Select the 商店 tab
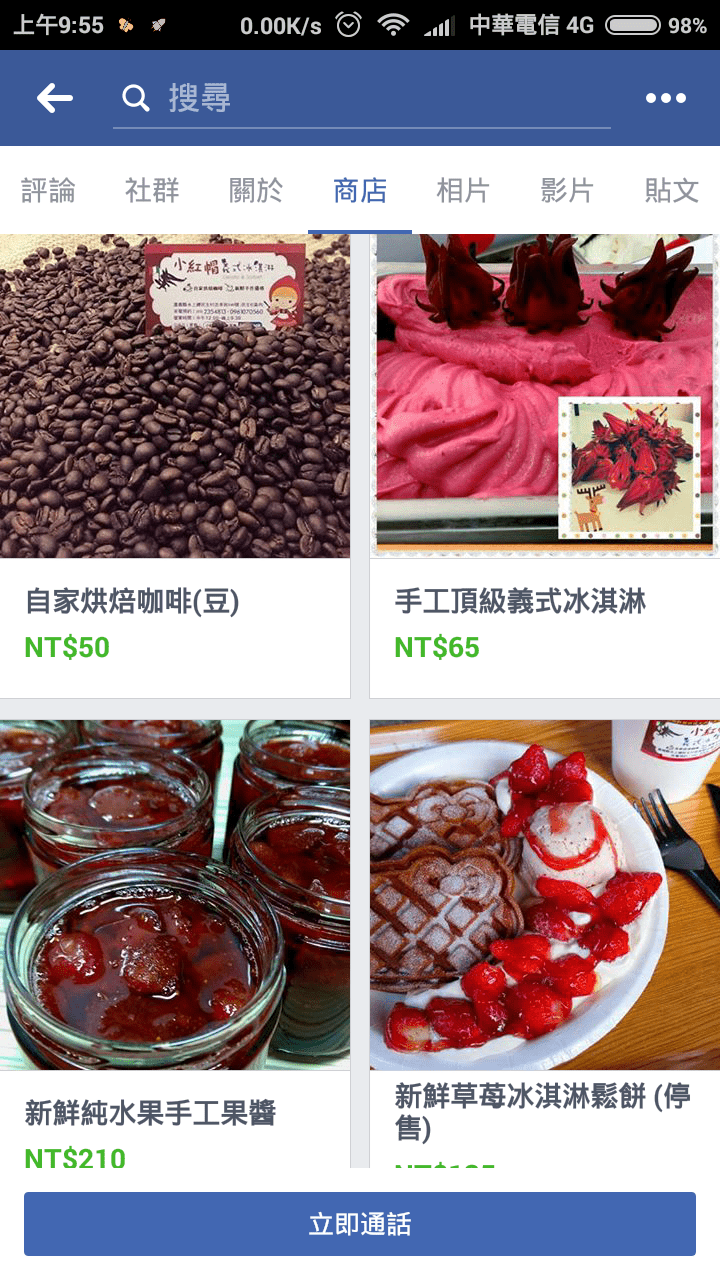720x1280 pixels. (360, 190)
